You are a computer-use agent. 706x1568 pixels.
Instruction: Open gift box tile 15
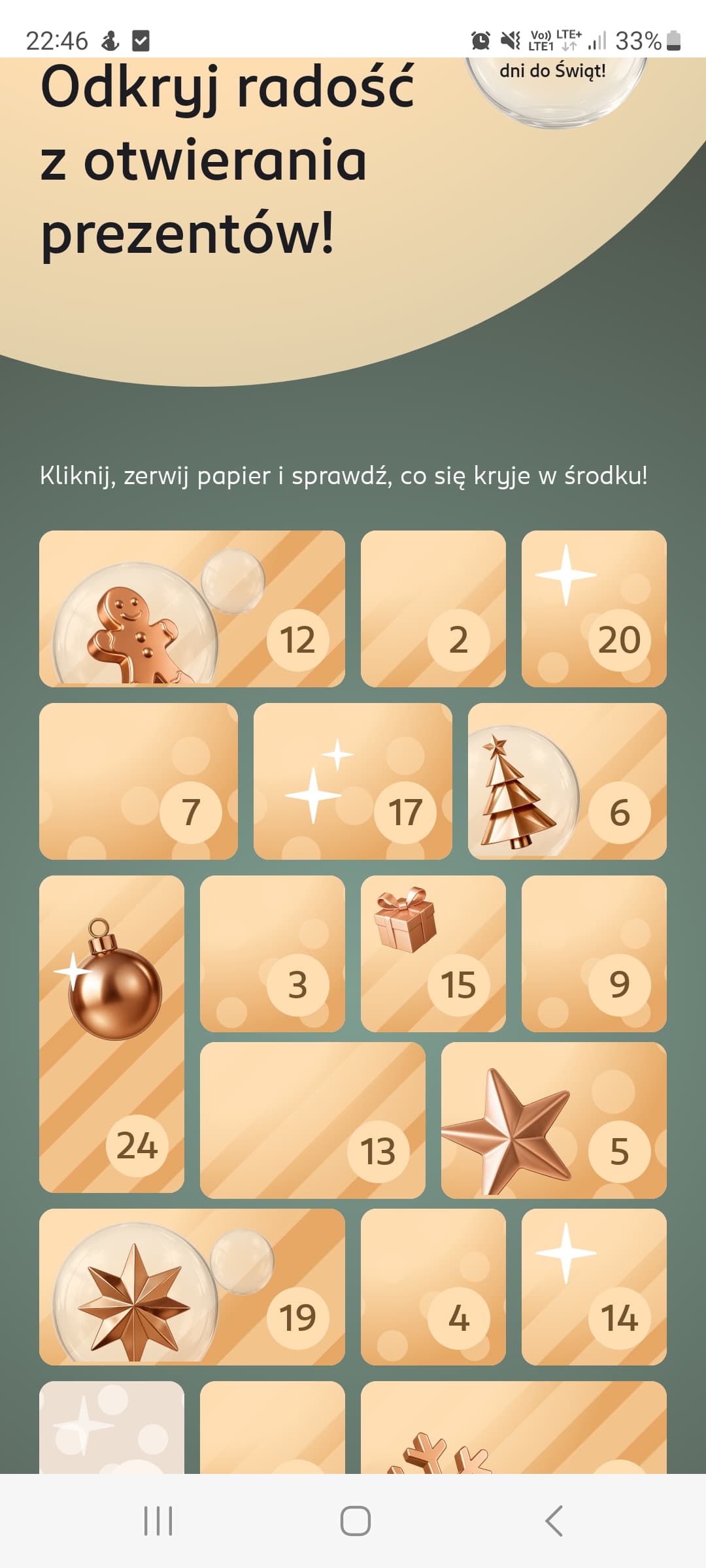pos(433,954)
